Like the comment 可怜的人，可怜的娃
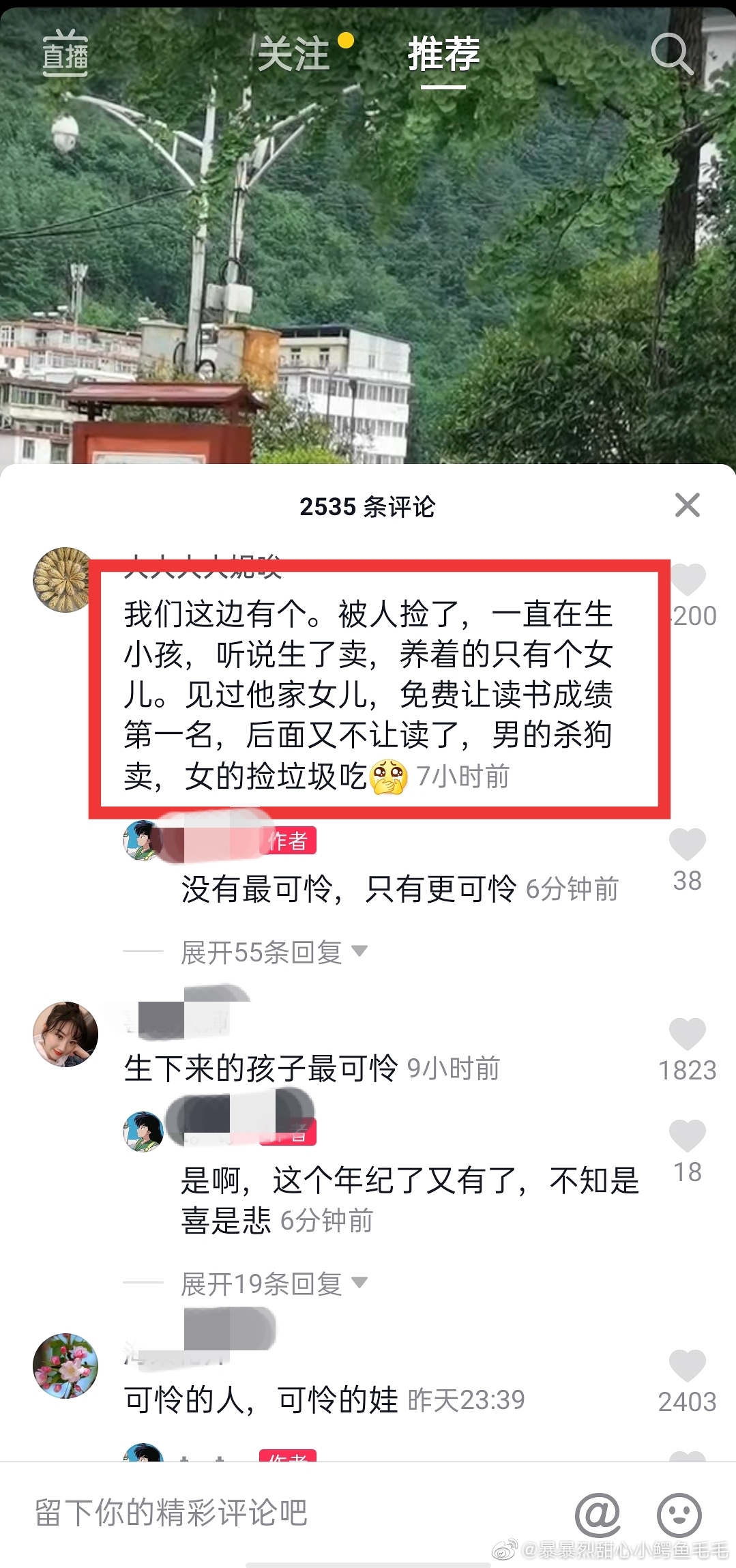The image size is (736, 1568). tap(687, 1366)
